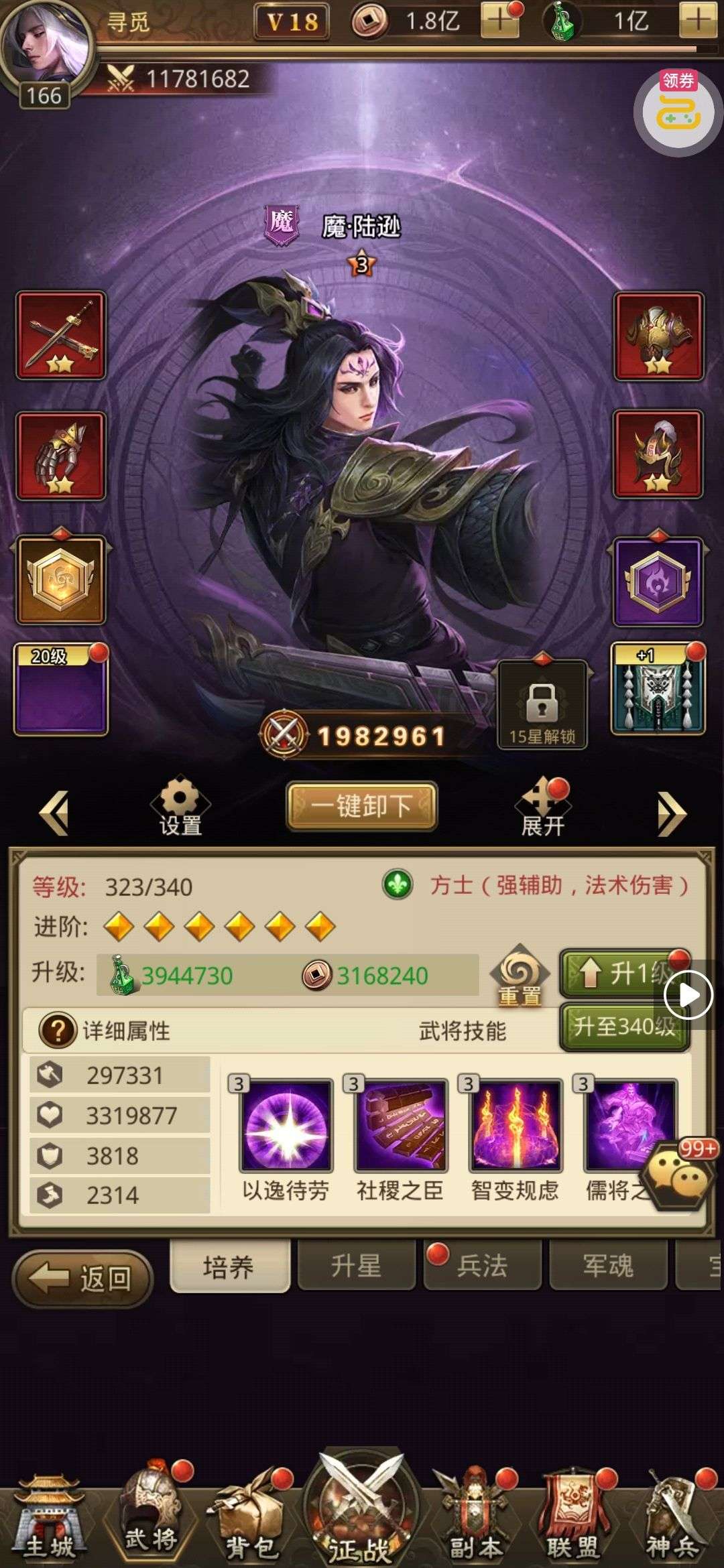Open the 设置 gear settings
Screen dimensions: 724x1568
180,807
